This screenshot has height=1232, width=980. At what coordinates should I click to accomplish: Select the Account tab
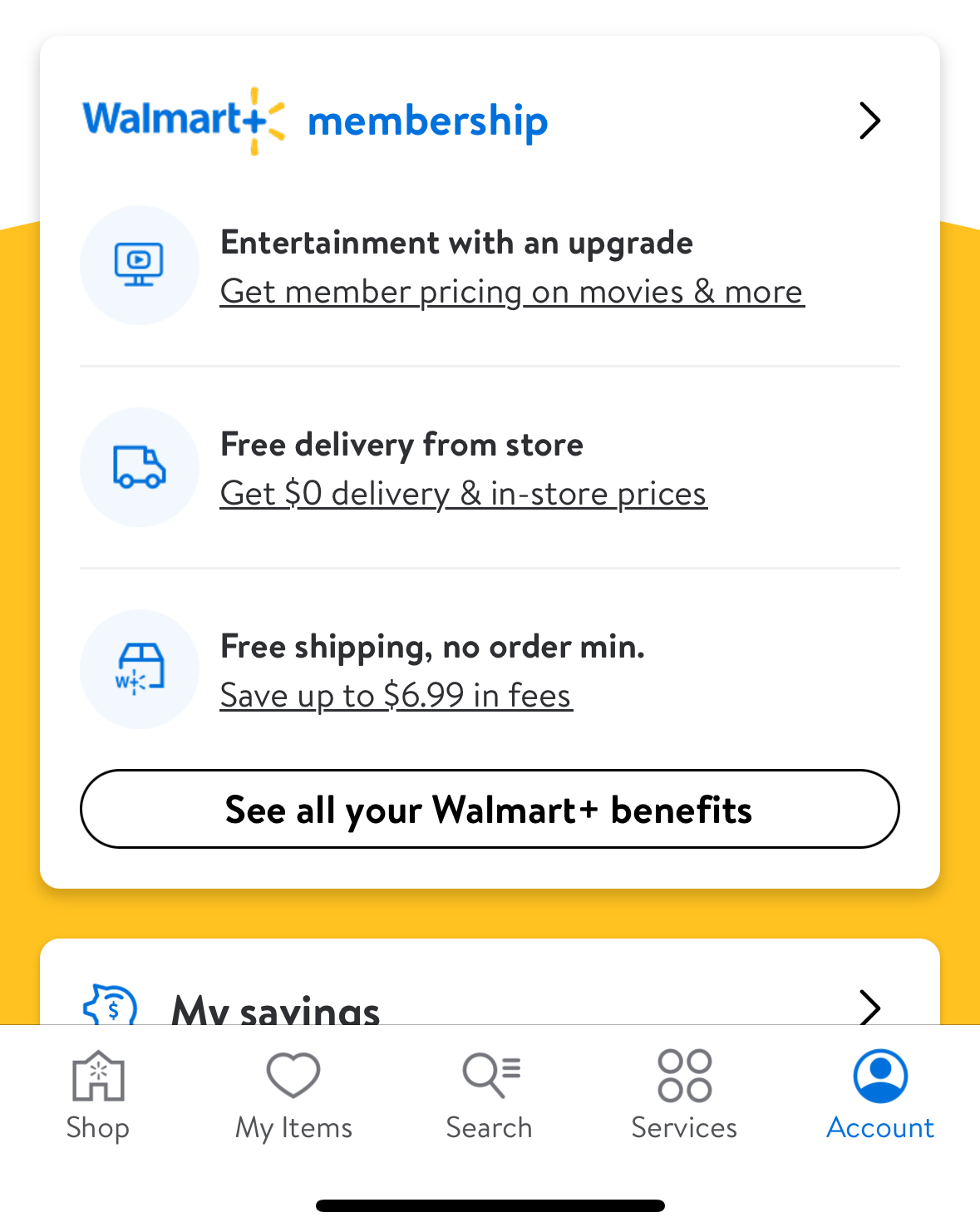tap(880, 1096)
